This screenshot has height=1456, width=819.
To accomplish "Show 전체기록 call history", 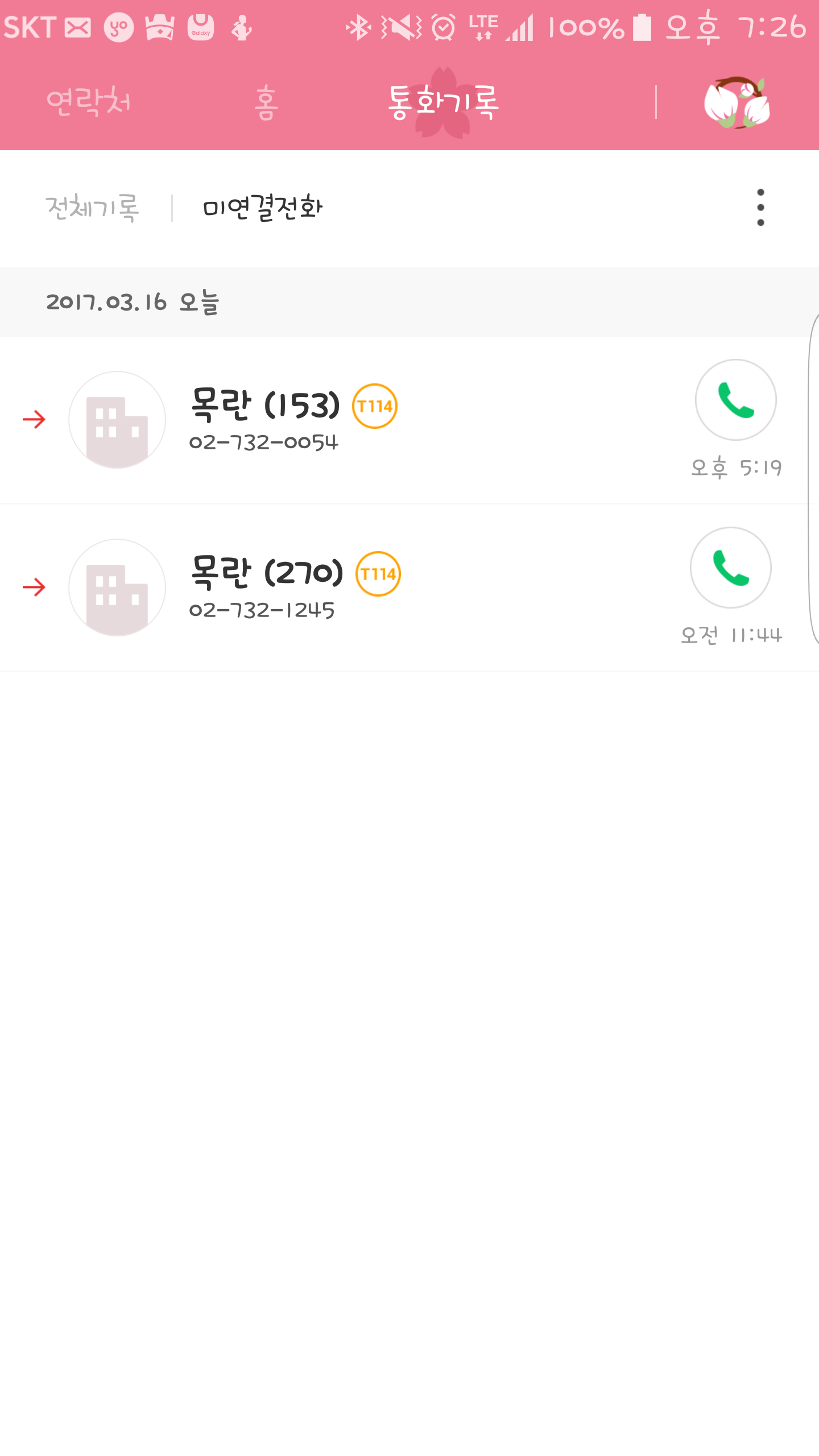I will 92,208.
